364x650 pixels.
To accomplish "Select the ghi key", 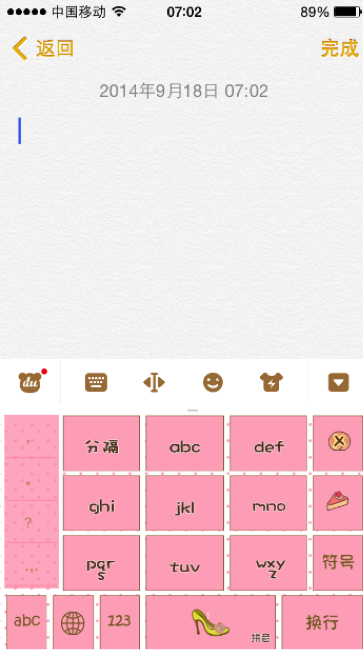I will coord(102,503).
